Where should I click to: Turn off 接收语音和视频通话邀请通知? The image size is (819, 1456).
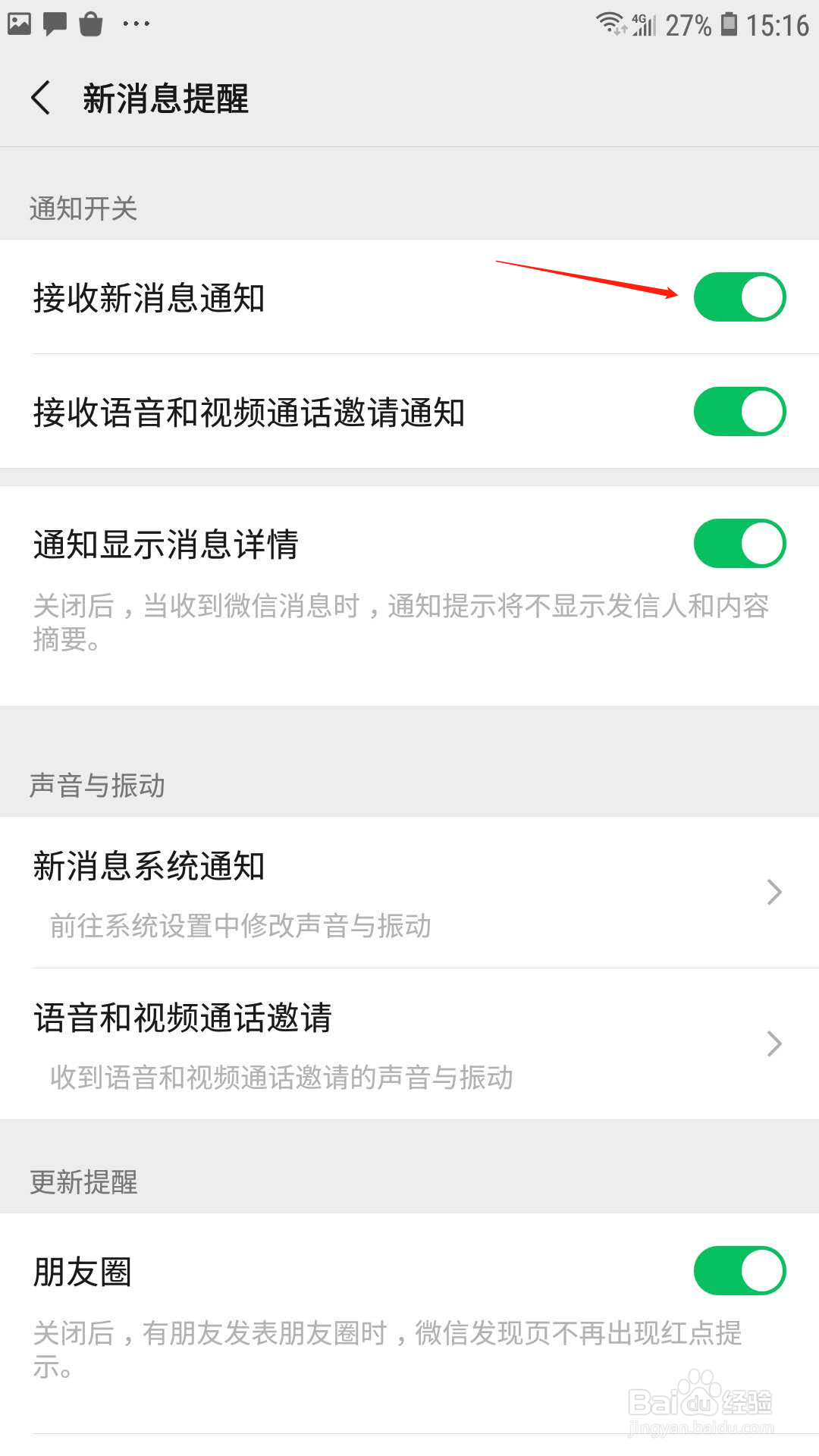pos(739,410)
